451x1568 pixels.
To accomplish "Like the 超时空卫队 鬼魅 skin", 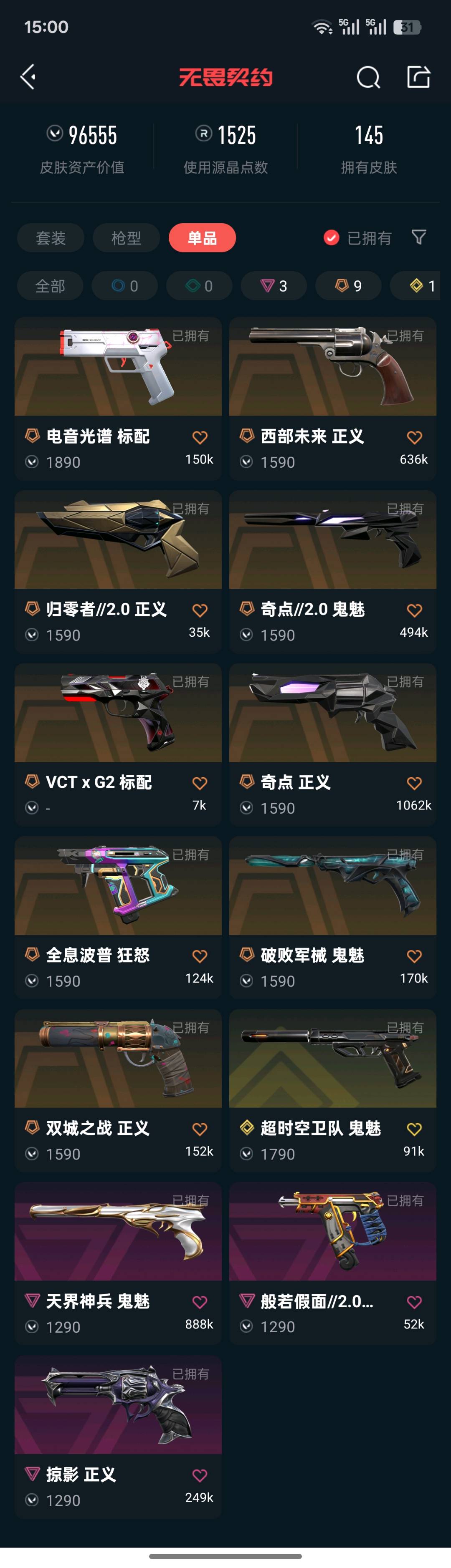I will pyautogui.click(x=414, y=1129).
